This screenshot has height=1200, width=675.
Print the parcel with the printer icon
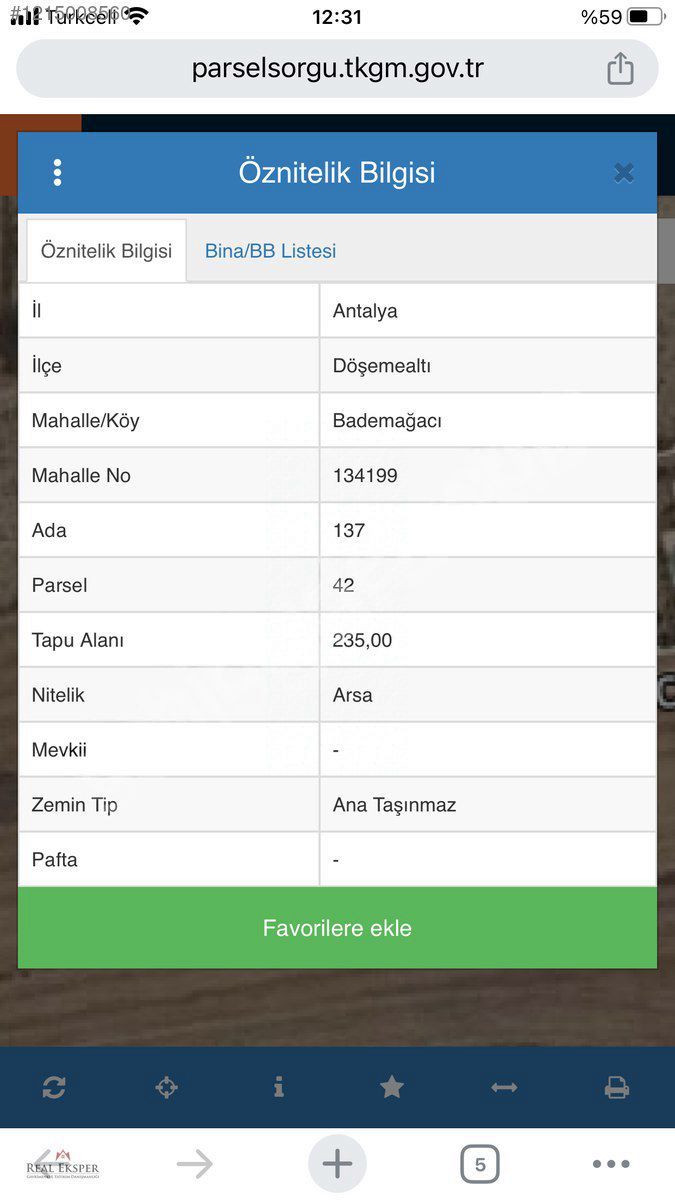point(617,1087)
